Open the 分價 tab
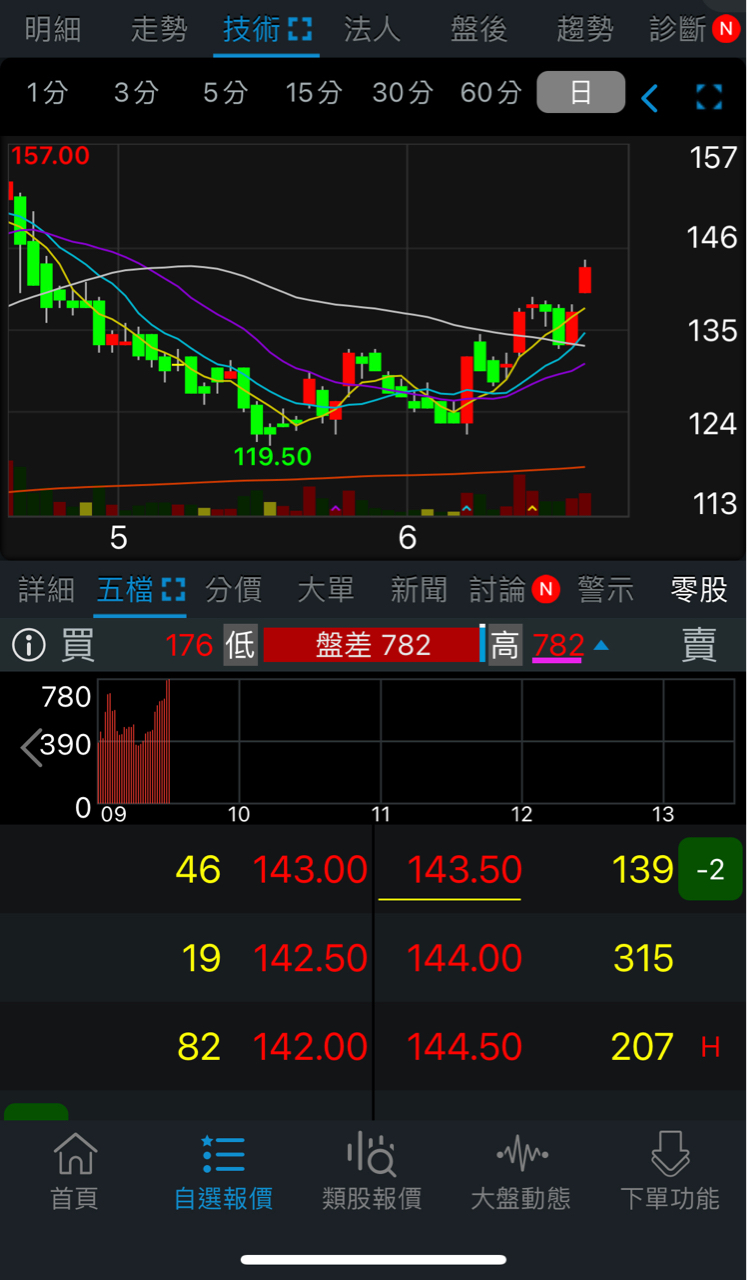 click(x=233, y=590)
